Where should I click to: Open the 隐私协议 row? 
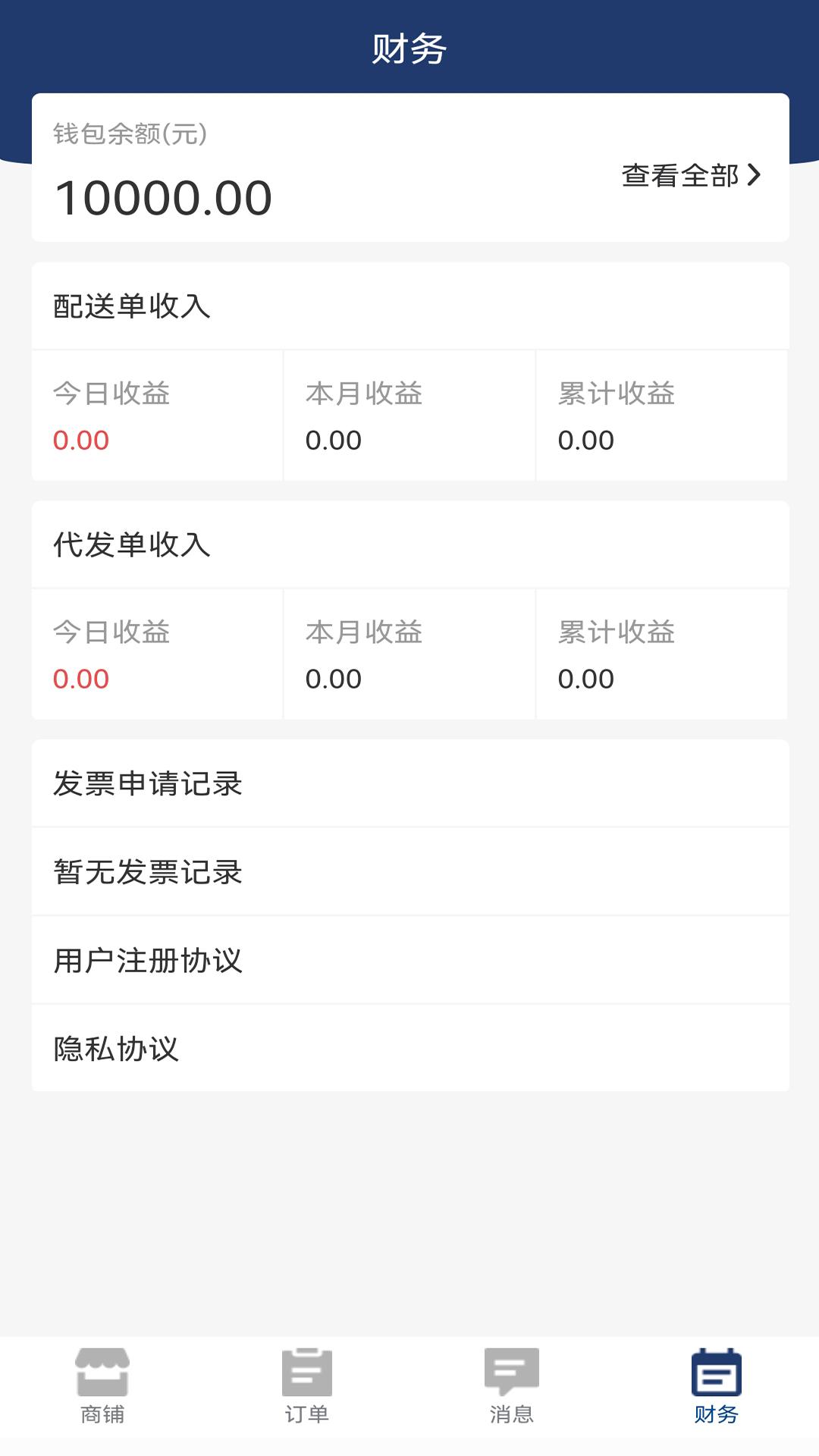click(410, 1049)
